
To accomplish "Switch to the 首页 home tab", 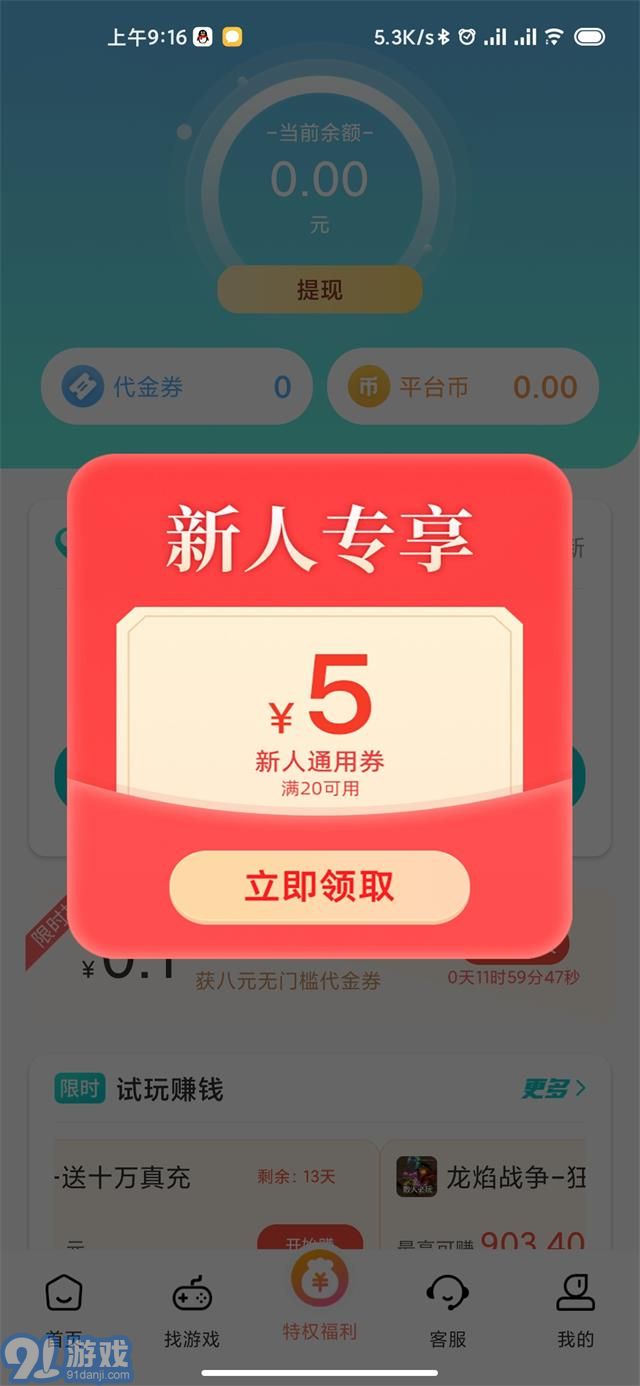I will tap(64, 1309).
